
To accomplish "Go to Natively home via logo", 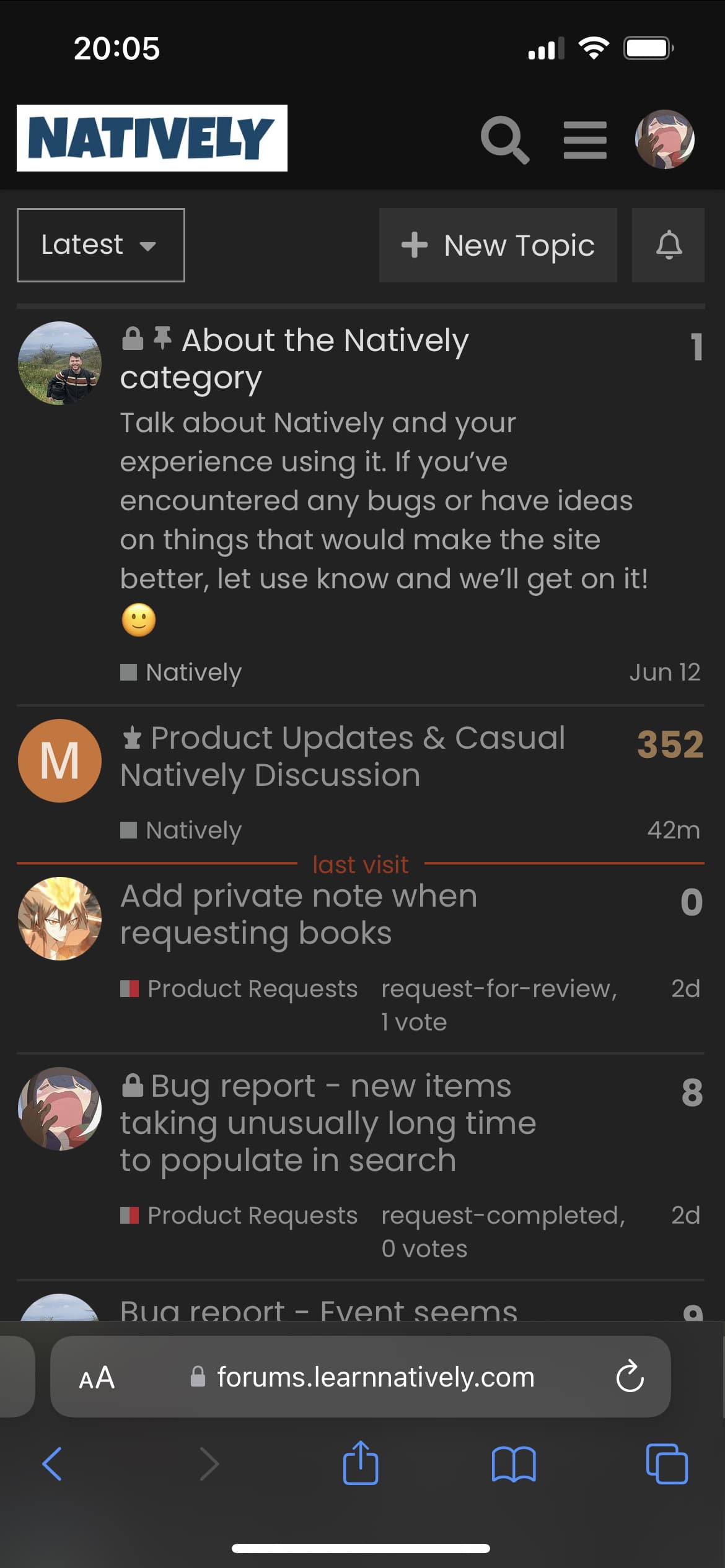I will pos(152,137).
